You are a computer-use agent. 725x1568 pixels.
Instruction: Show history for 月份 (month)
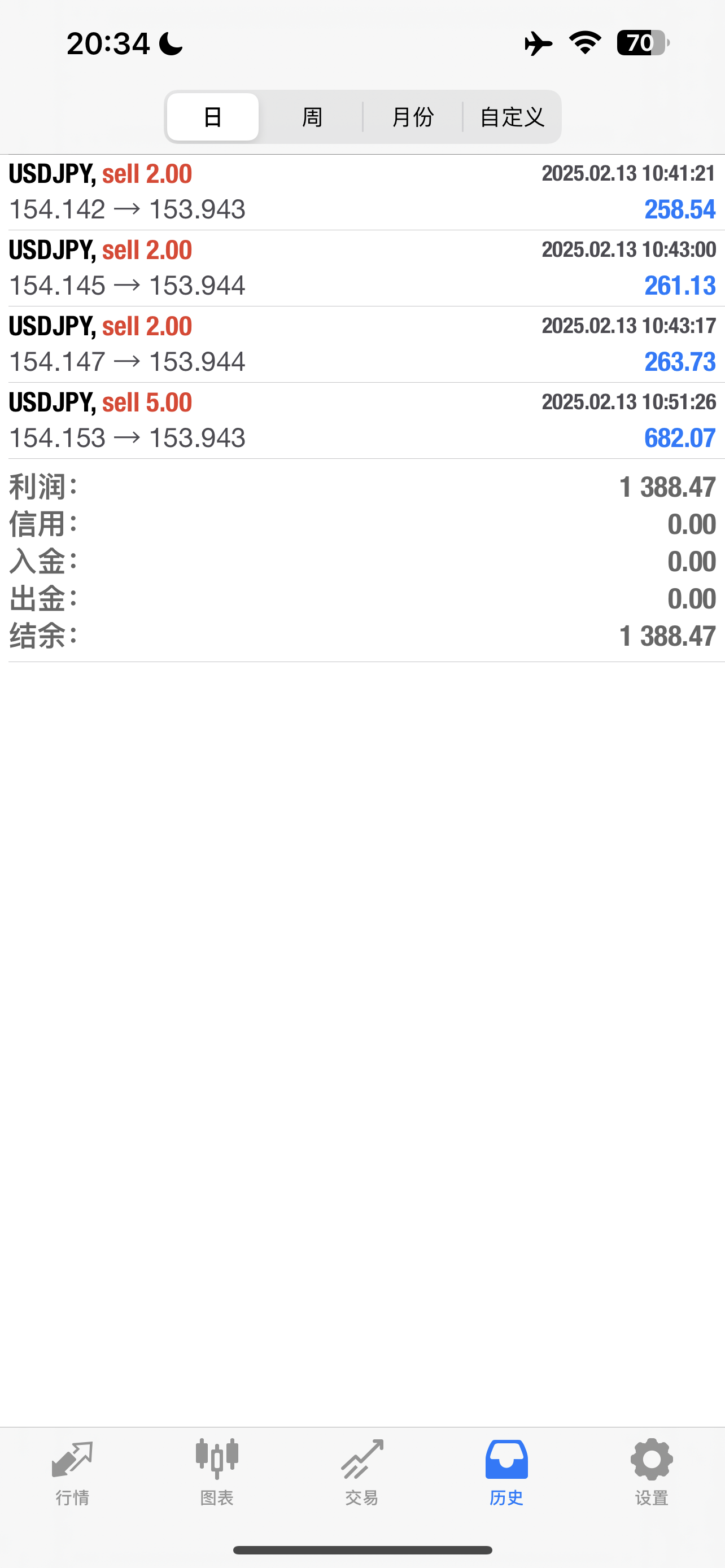(413, 117)
